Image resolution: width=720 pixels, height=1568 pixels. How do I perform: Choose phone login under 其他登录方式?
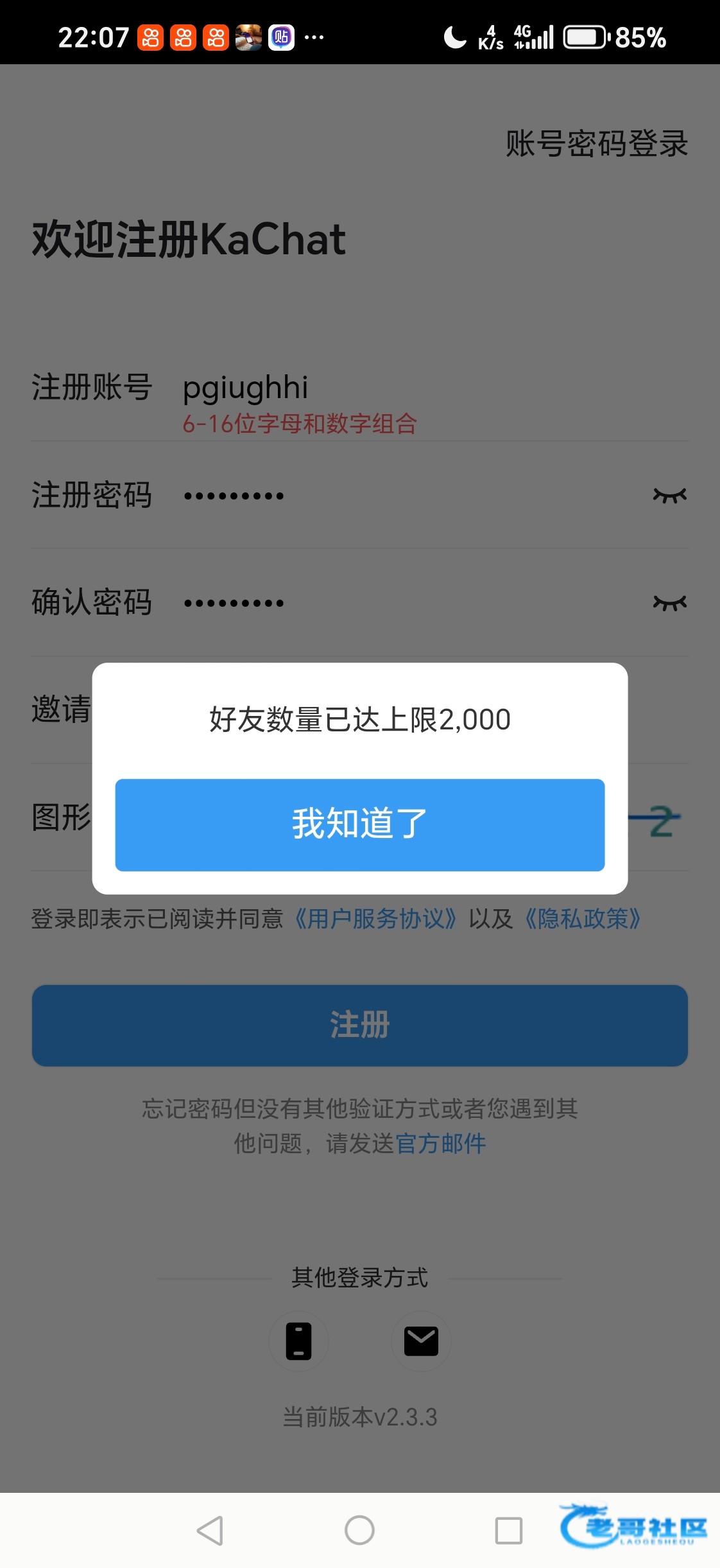tap(298, 1341)
